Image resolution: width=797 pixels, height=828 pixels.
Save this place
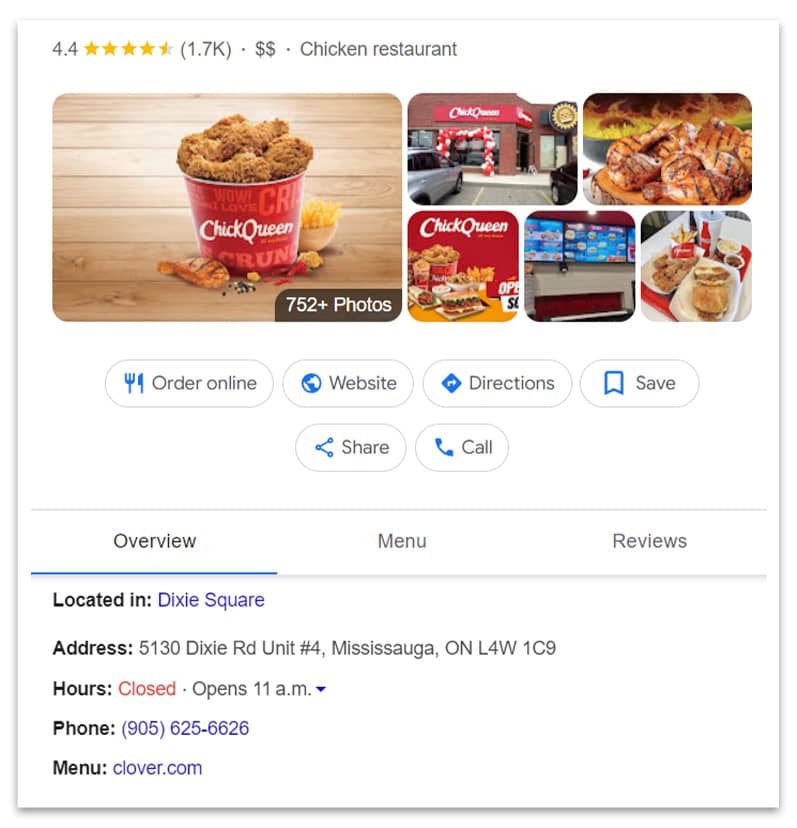click(x=639, y=383)
